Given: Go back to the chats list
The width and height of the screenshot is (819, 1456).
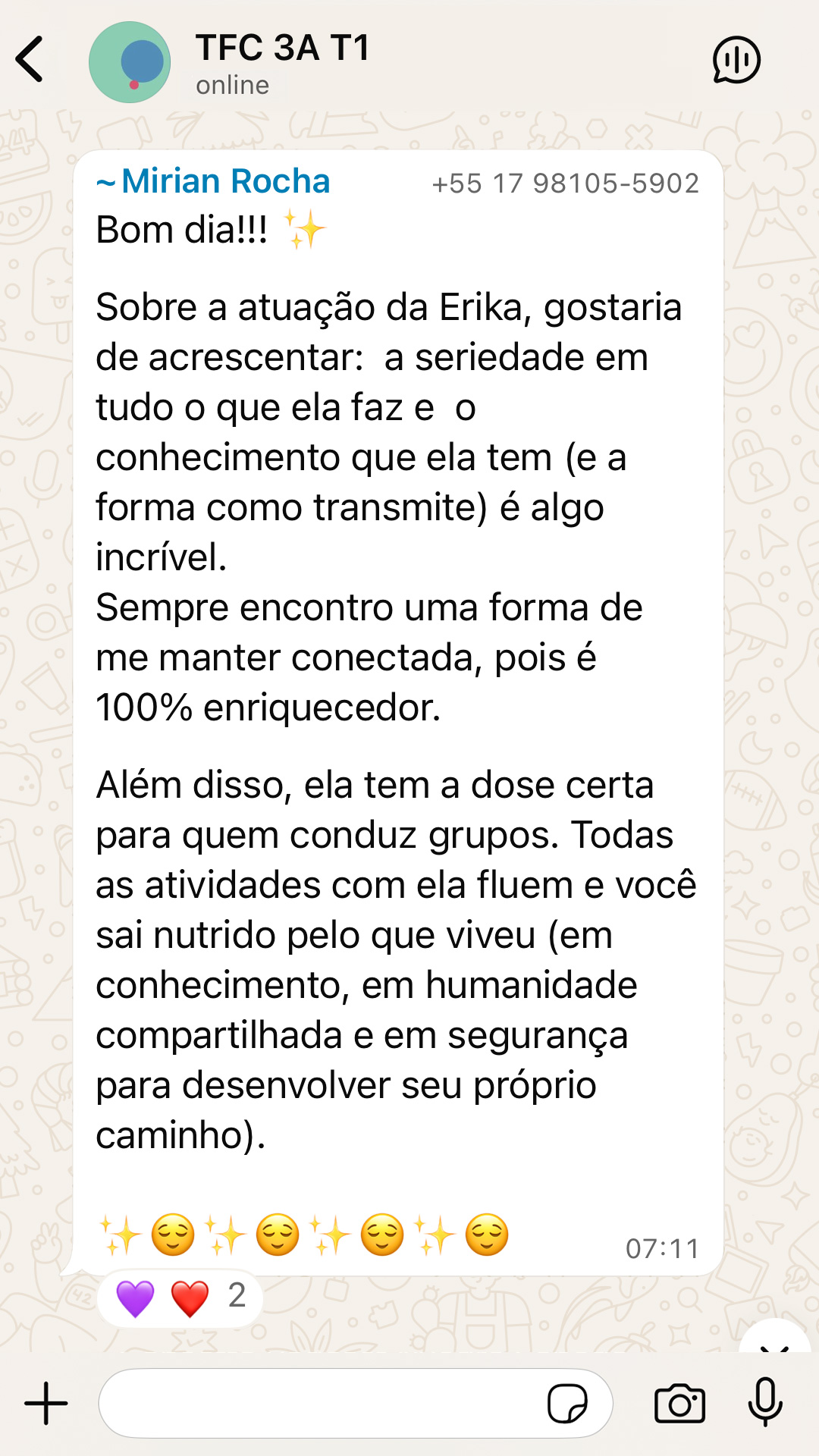Looking at the screenshot, I should [30, 59].
